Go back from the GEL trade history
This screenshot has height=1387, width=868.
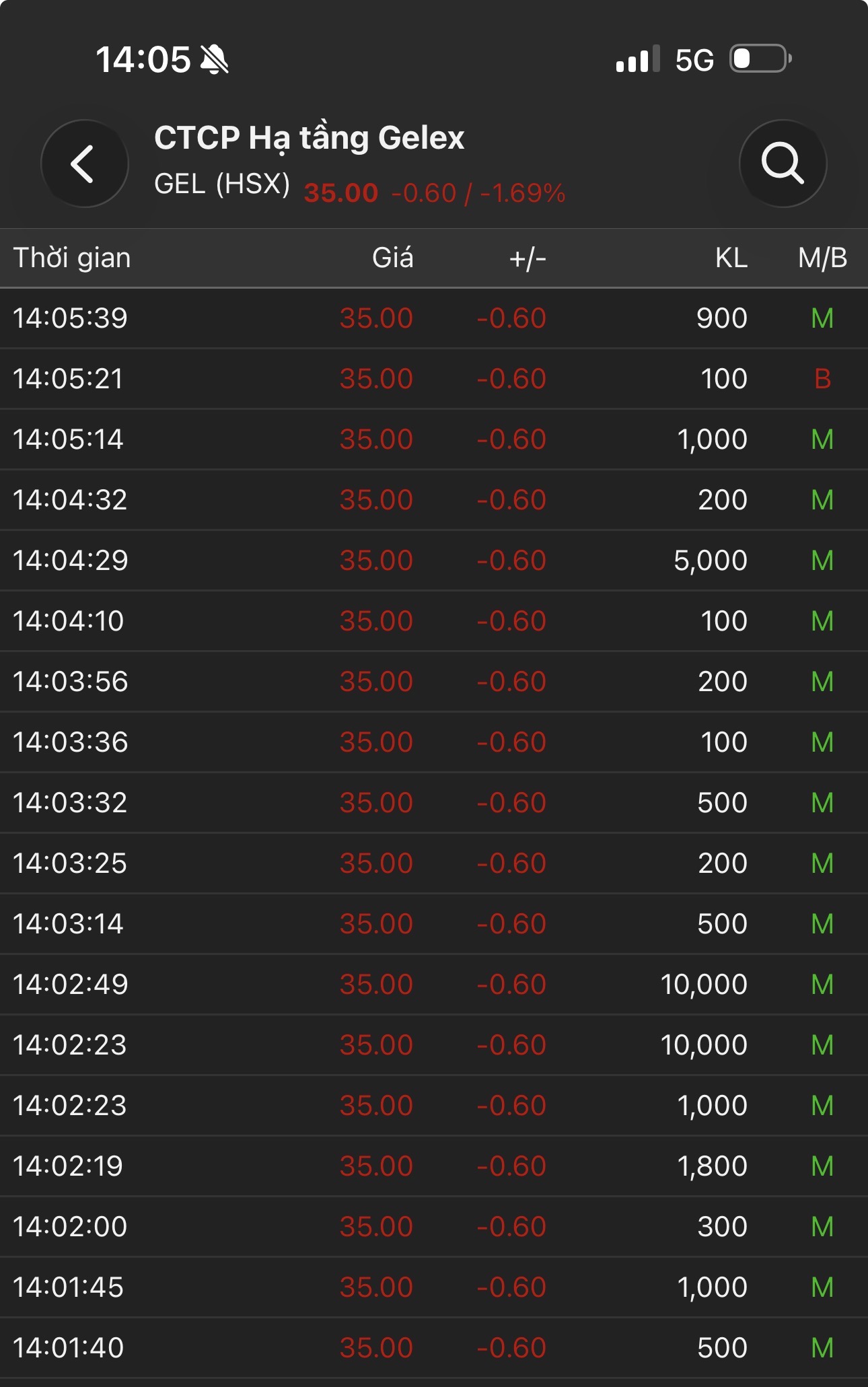point(84,164)
